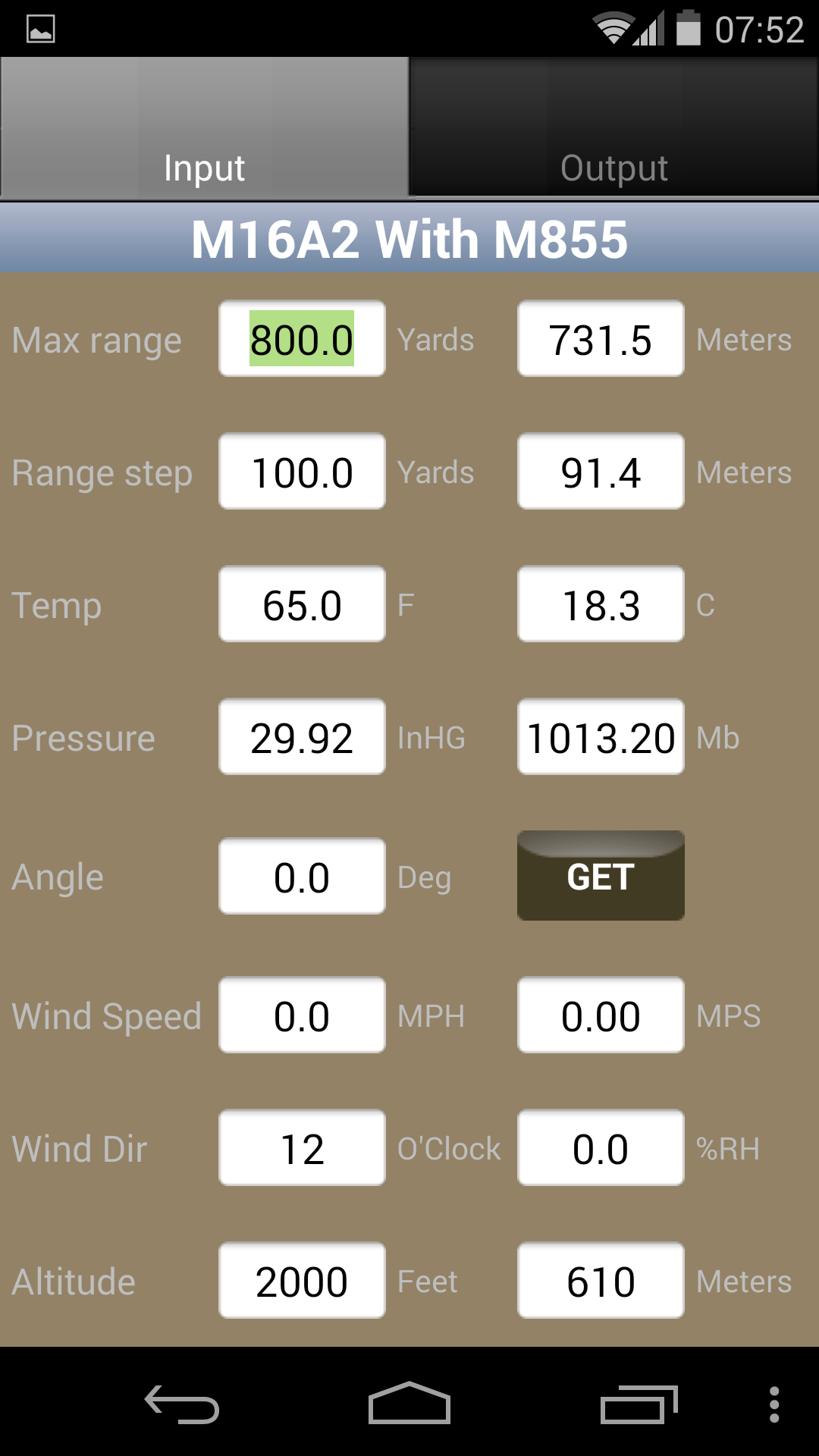Change Range step field in Meters
The image size is (819, 1456).
(x=601, y=472)
